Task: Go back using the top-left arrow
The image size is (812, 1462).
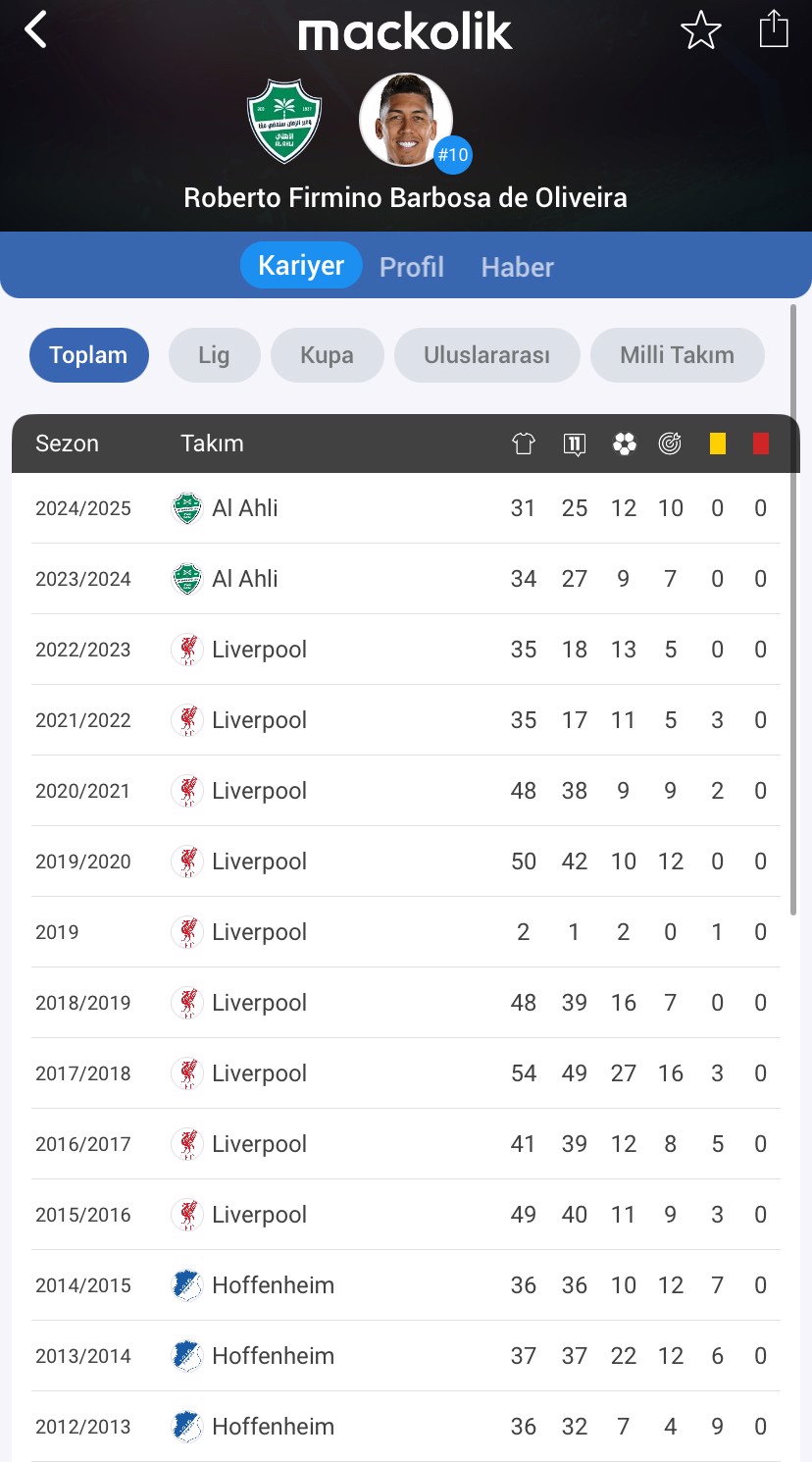Action: click(x=36, y=30)
